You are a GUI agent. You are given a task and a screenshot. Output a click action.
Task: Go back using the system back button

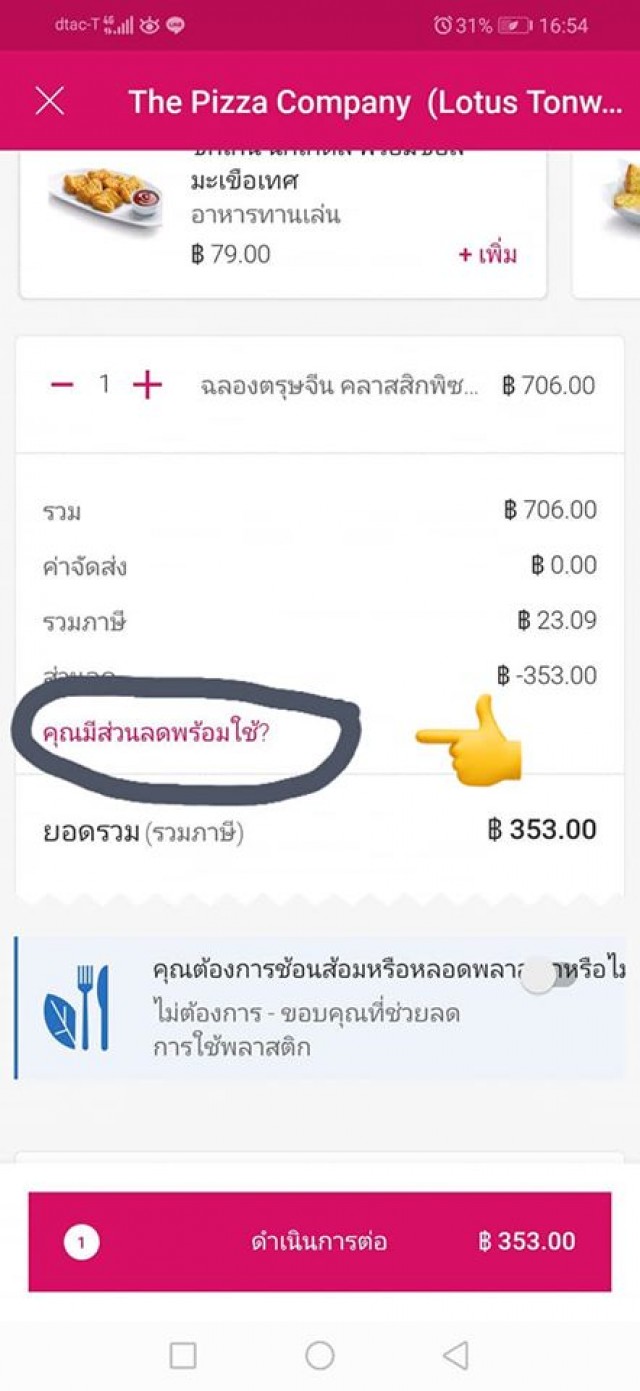[455, 1355]
